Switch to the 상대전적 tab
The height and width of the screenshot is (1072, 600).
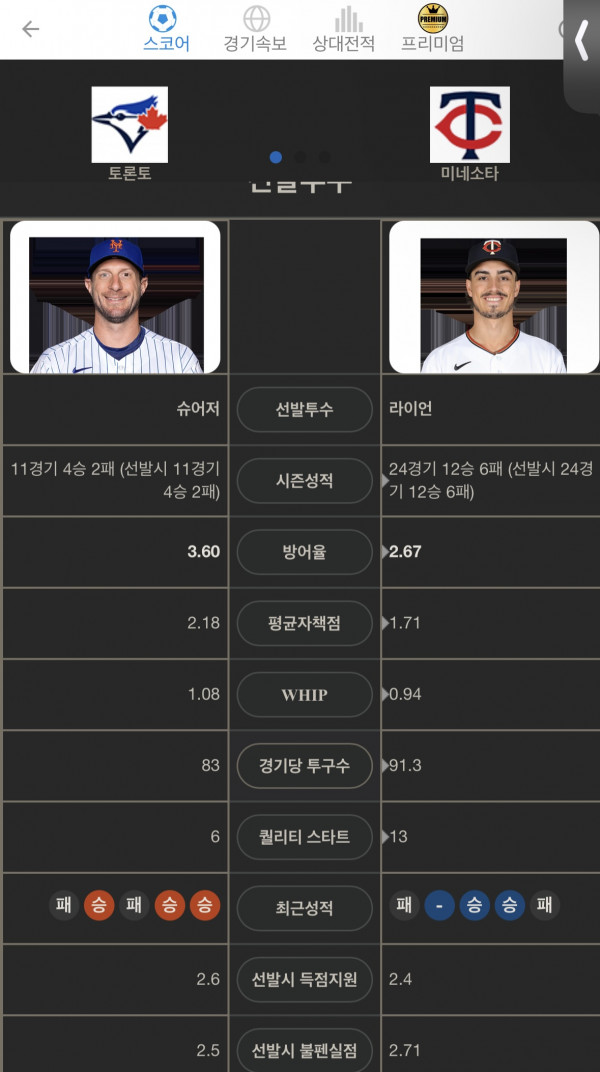click(344, 29)
